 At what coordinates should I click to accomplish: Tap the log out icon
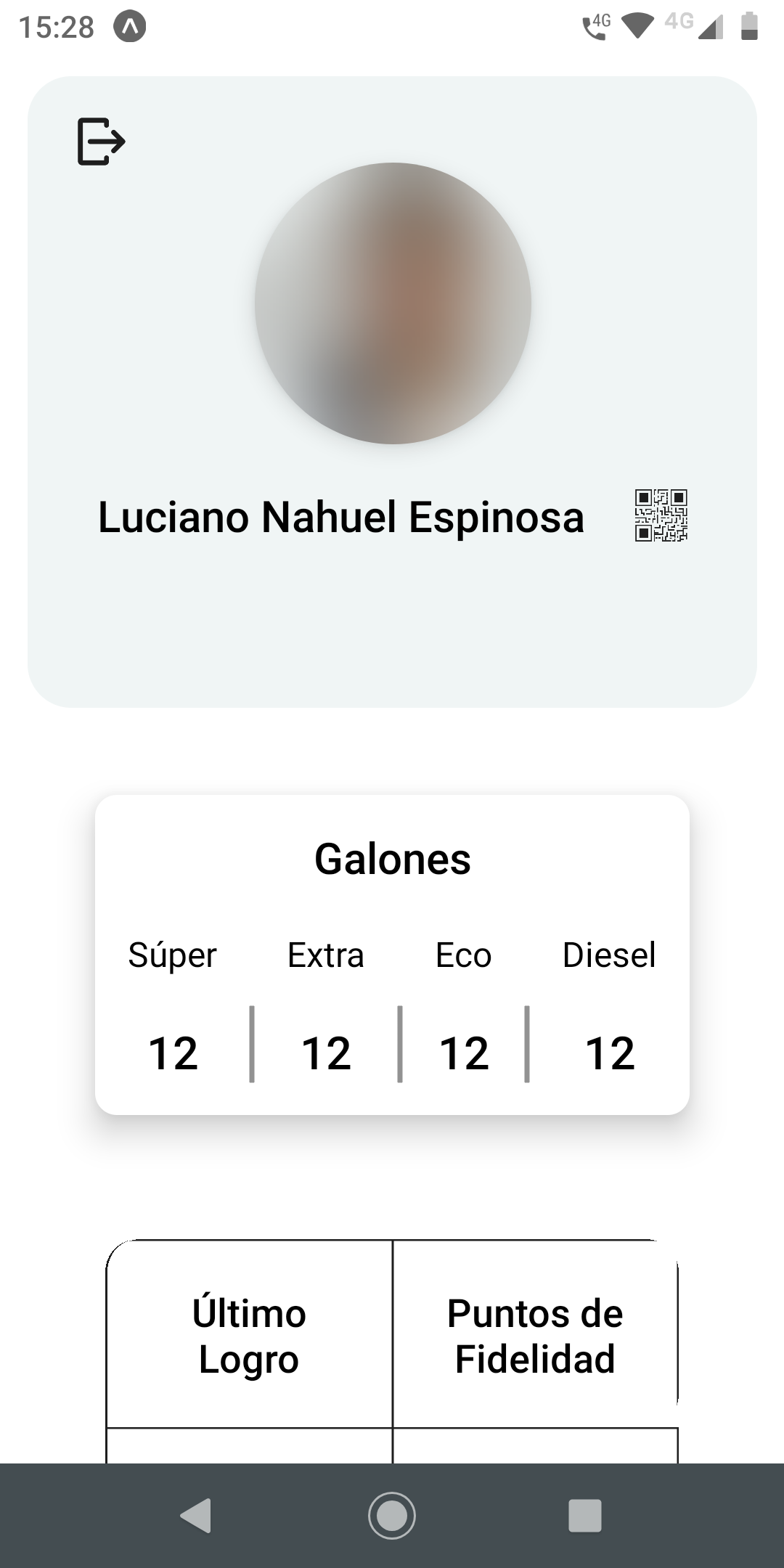tap(101, 142)
